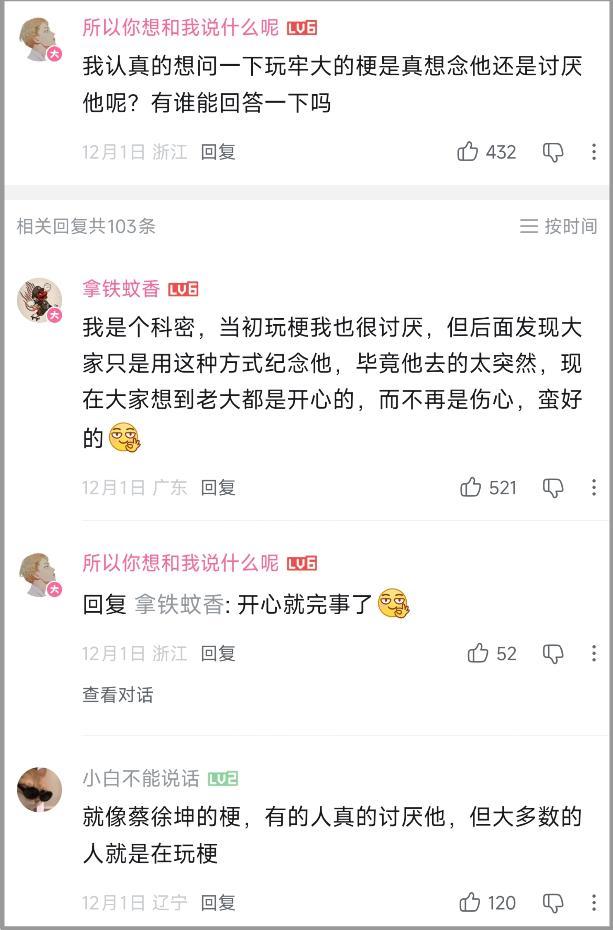This screenshot has width=613, height=930.
Task: Reply to 拿铁蚊香's comment from 广东
Action: click(x=218, y=487)
